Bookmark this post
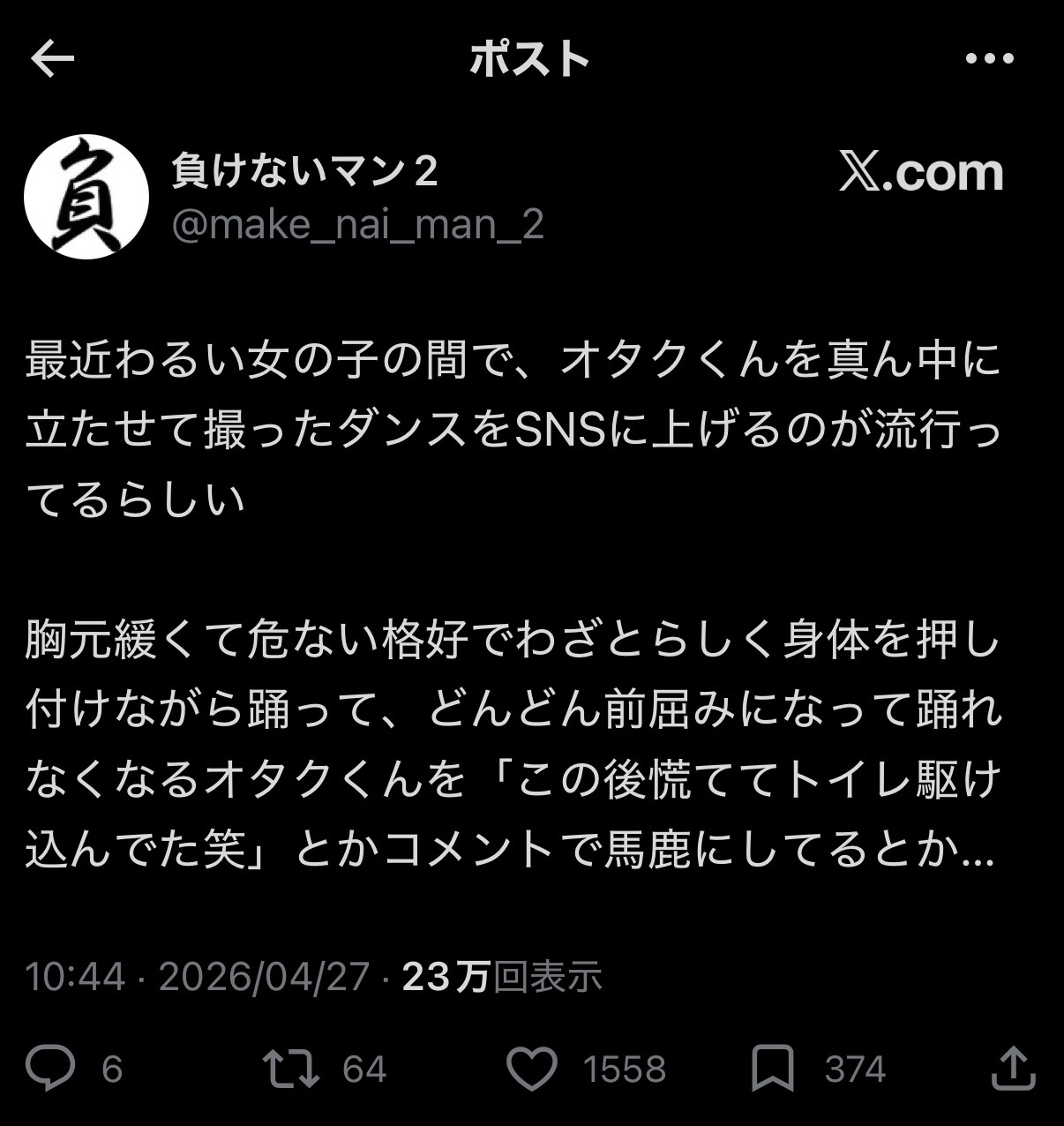This screenshot has height=1126, width=1064. click(772, 1068)
